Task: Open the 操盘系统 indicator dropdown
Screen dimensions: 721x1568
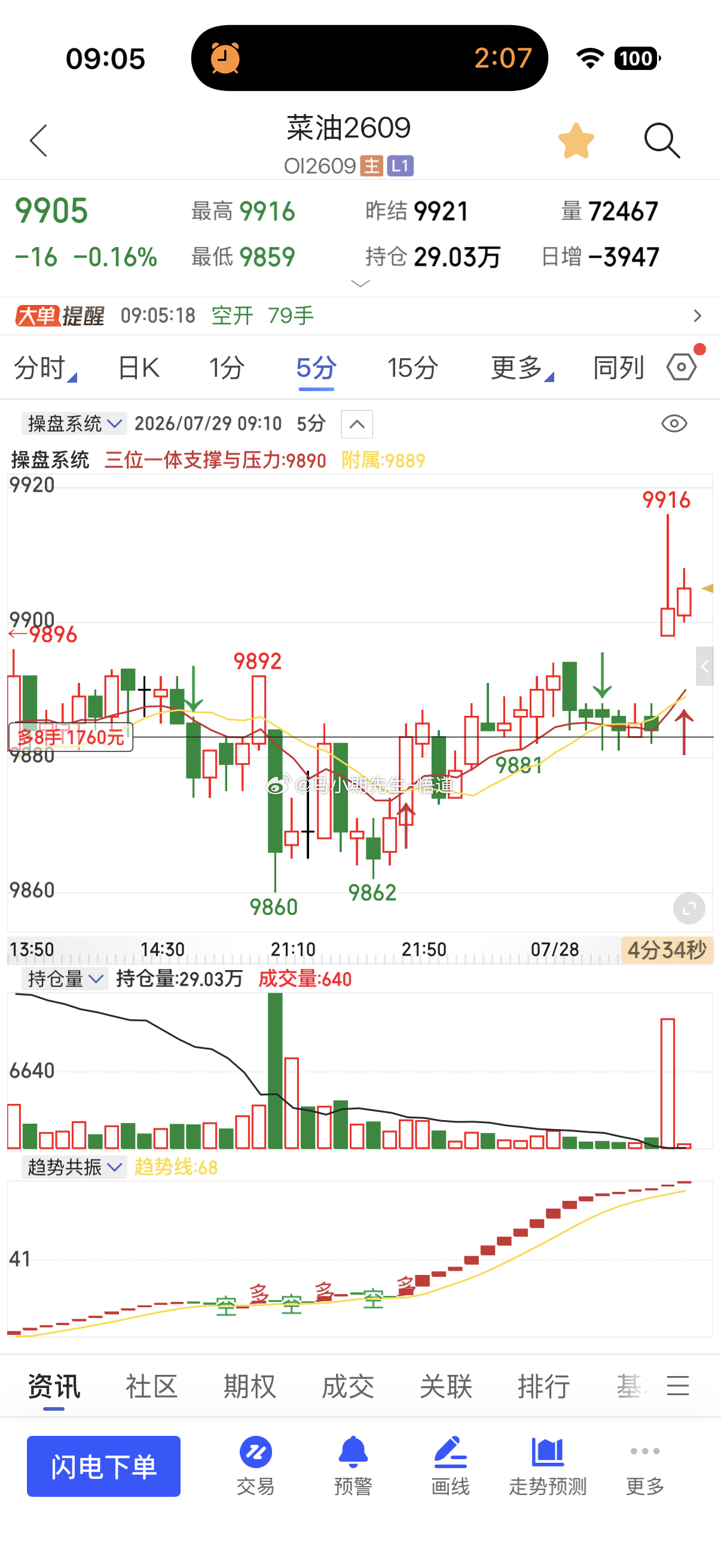Action: (x=74, y=423)
